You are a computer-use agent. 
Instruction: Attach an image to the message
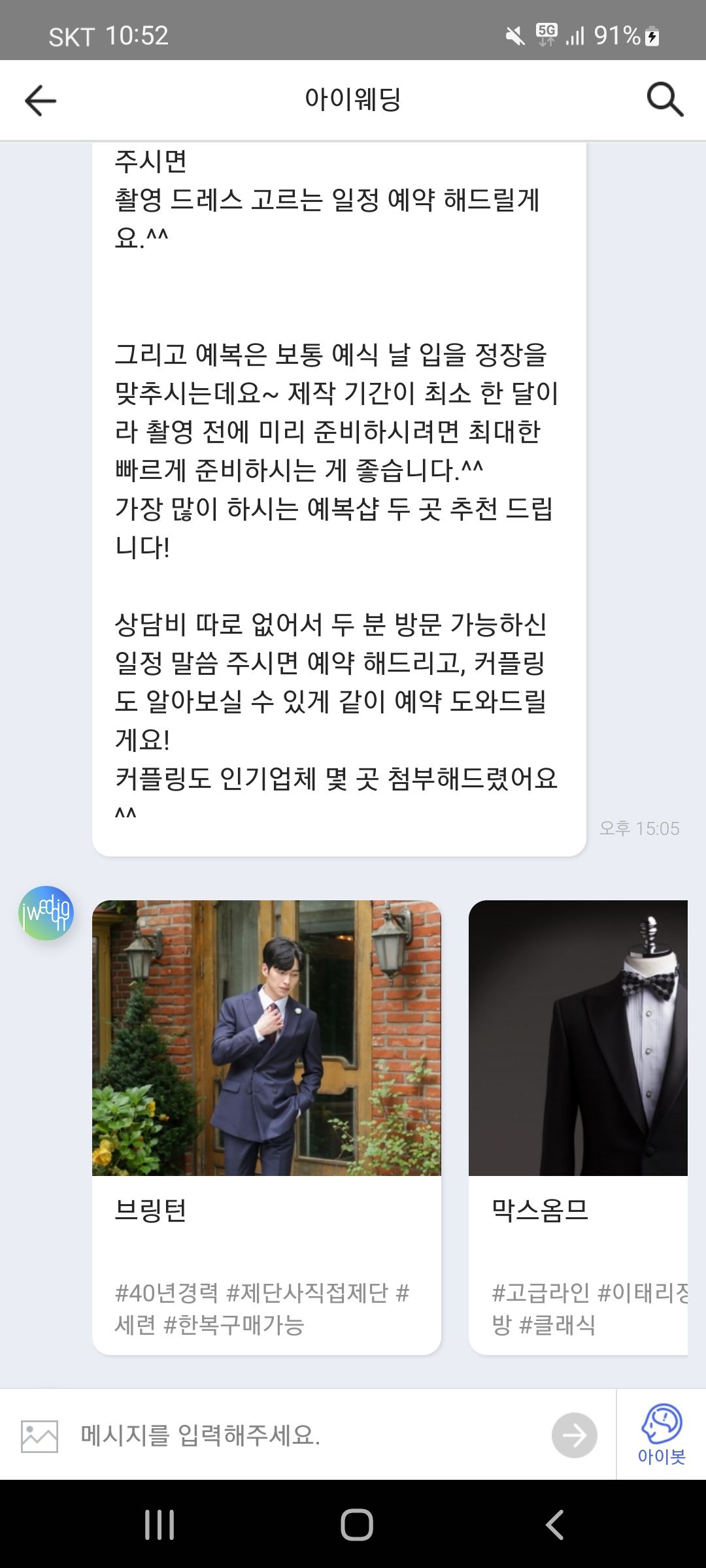[39, 1435]
